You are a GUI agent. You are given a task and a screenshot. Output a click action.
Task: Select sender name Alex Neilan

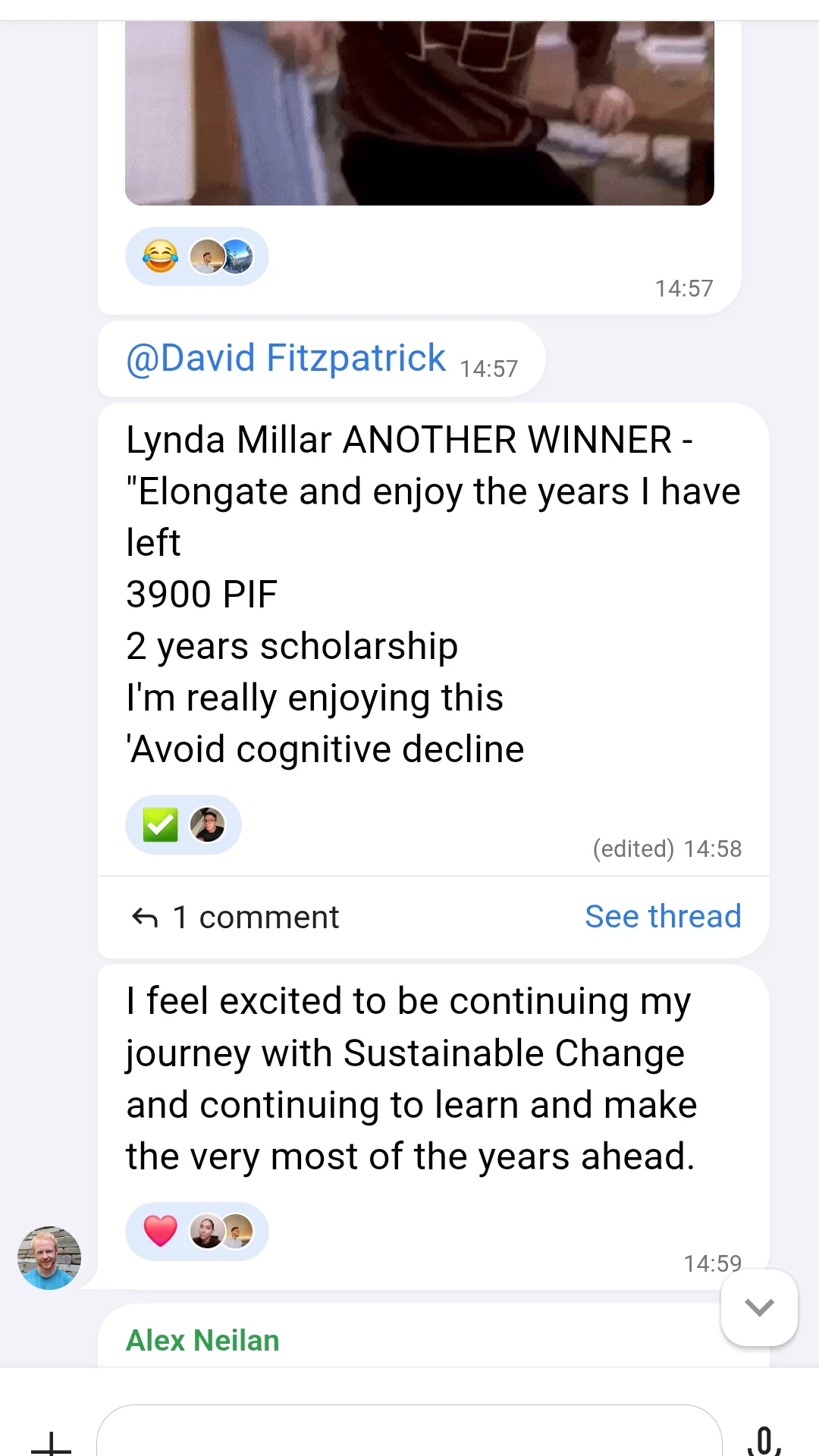tap(202, 1340)
